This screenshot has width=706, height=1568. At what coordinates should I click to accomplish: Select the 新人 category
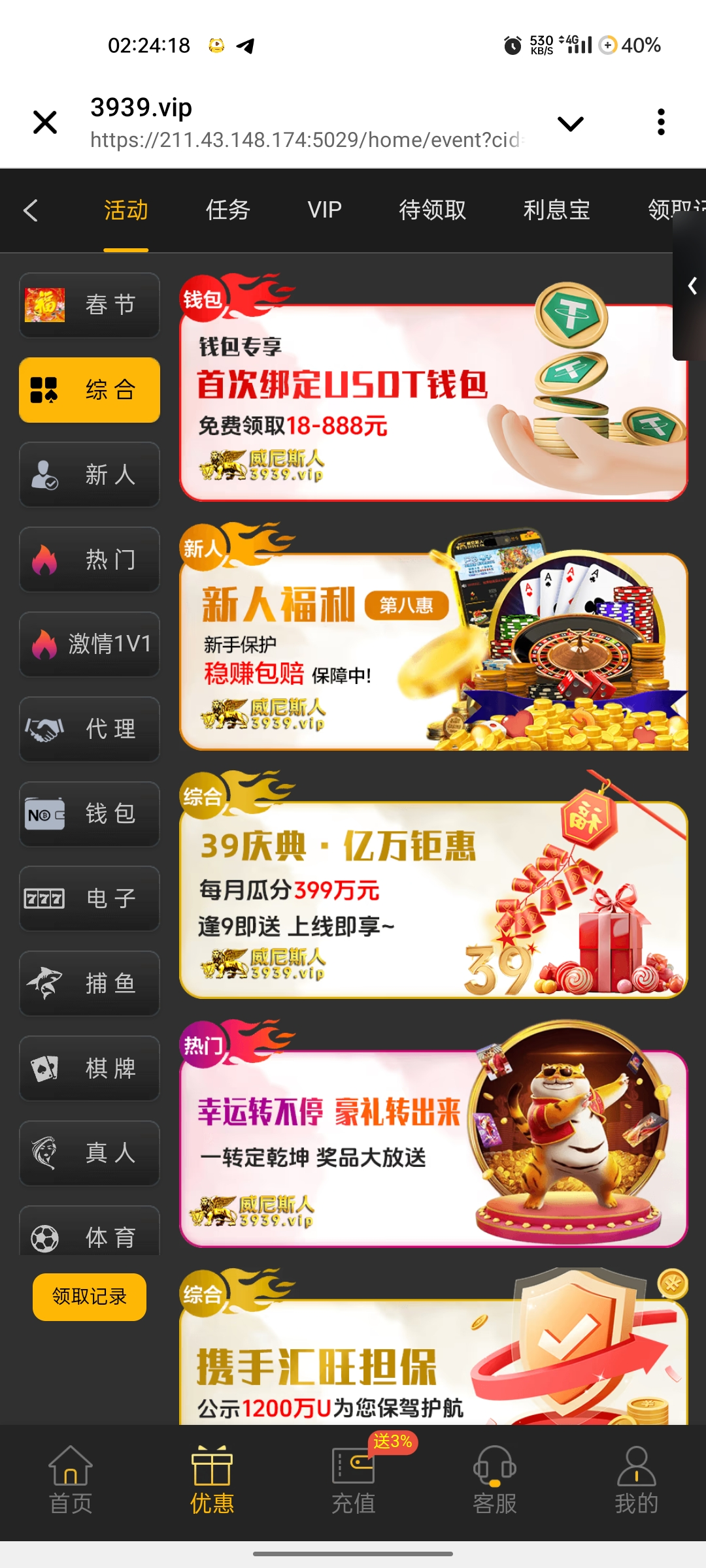[90, 475]
